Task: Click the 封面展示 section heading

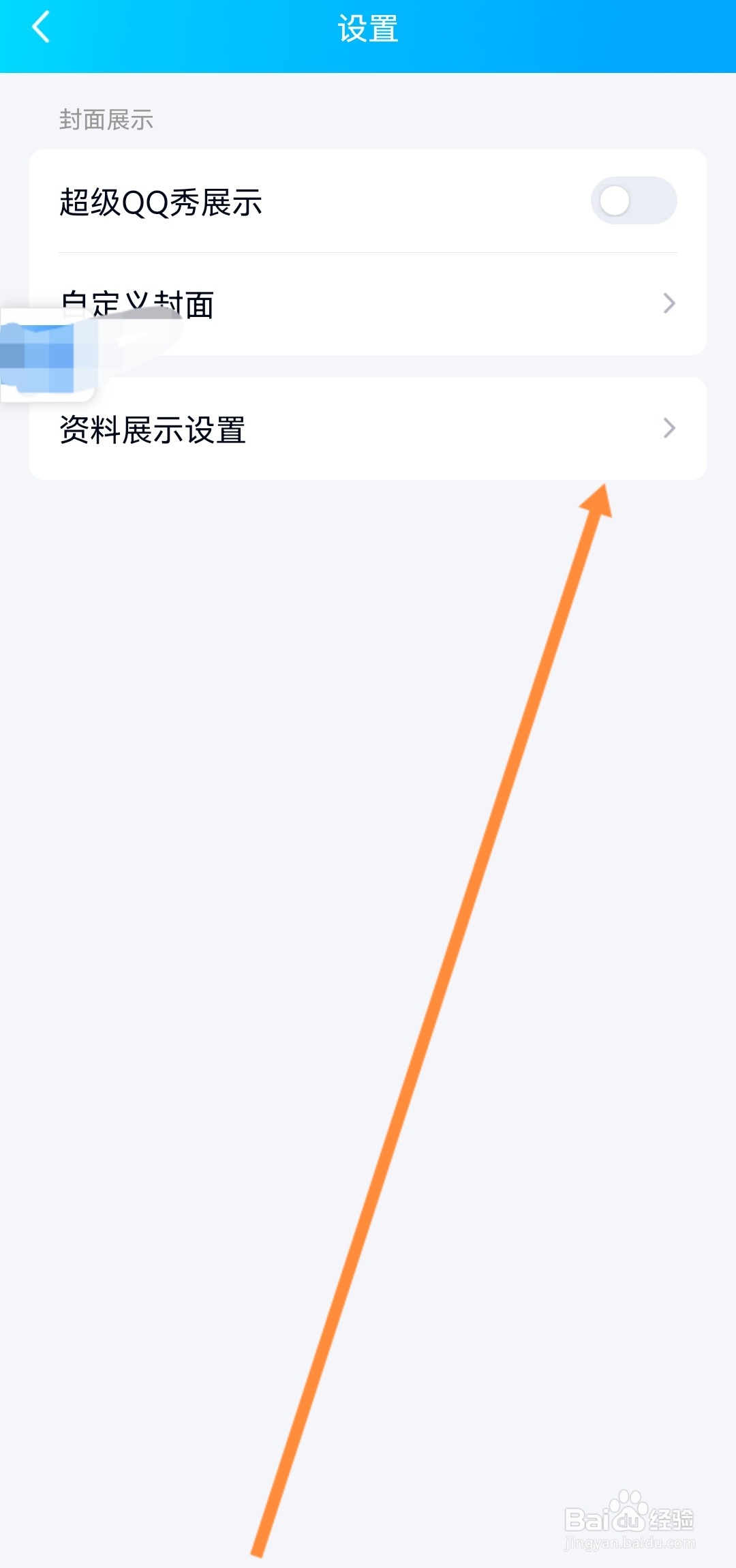Action: 104,120
